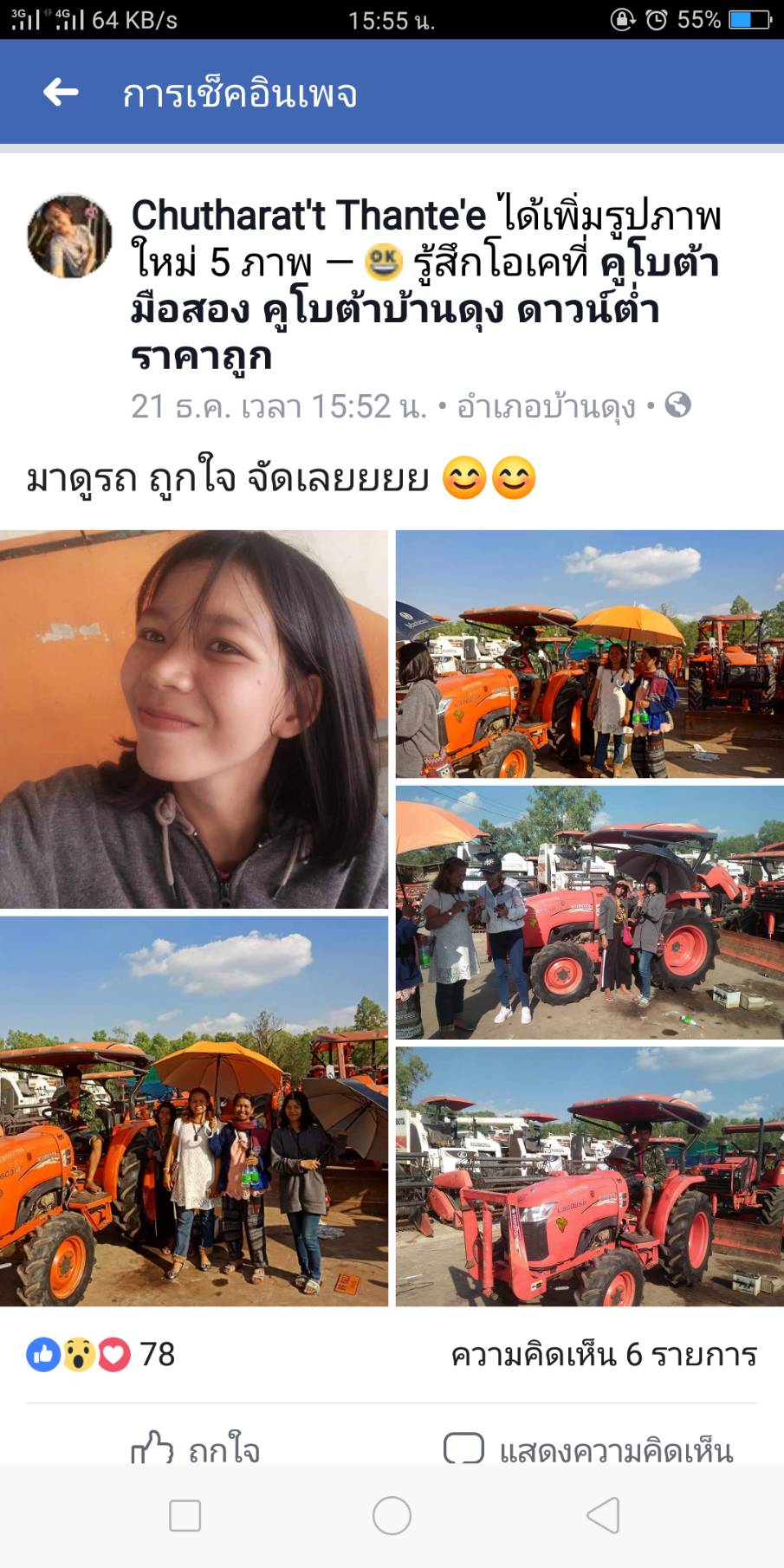Open the tractor photo with orange umbrella
The width and height of the screenshot is (784, 1568).
(589, 653)
